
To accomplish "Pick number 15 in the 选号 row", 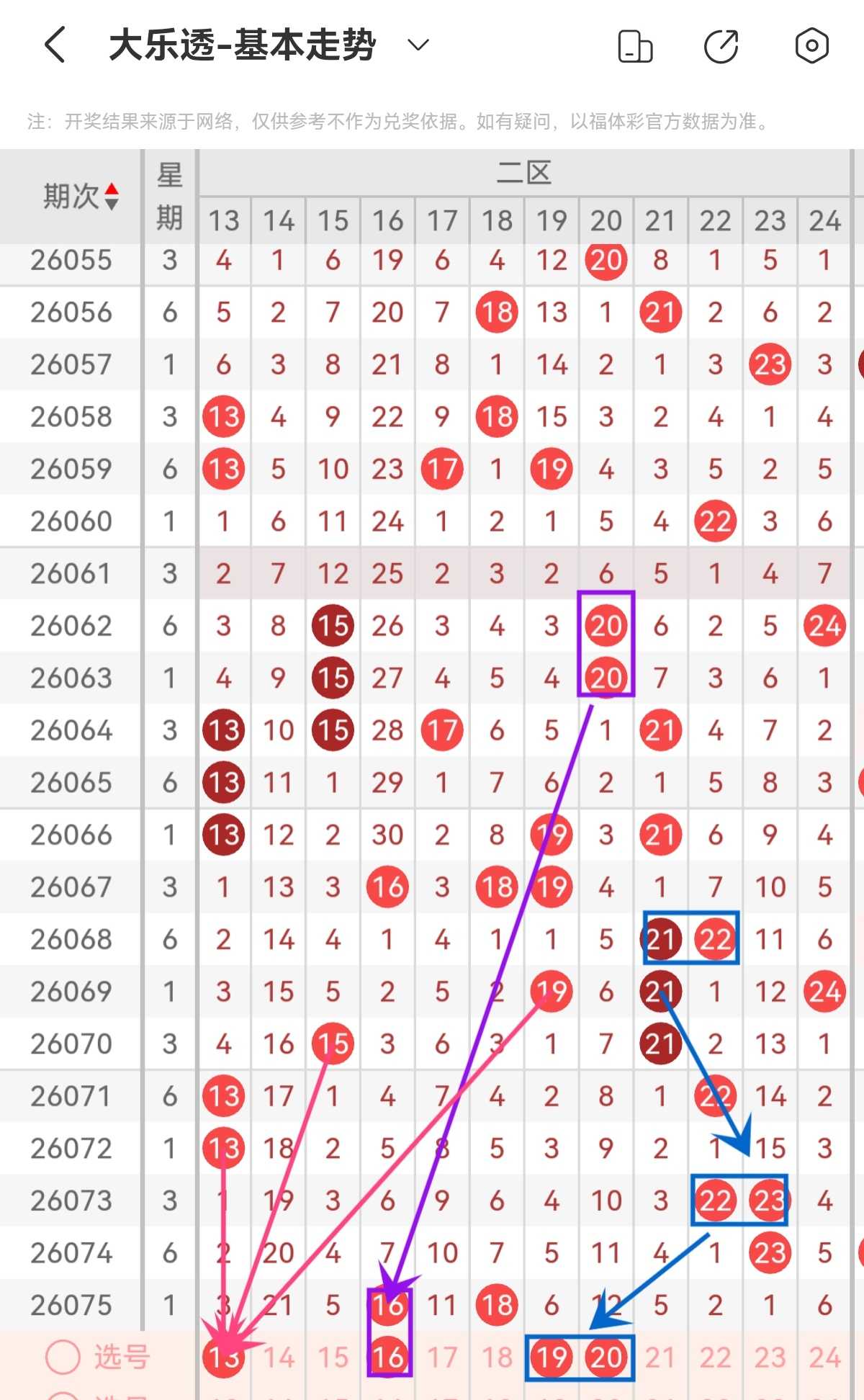I will click(333, 1358).
